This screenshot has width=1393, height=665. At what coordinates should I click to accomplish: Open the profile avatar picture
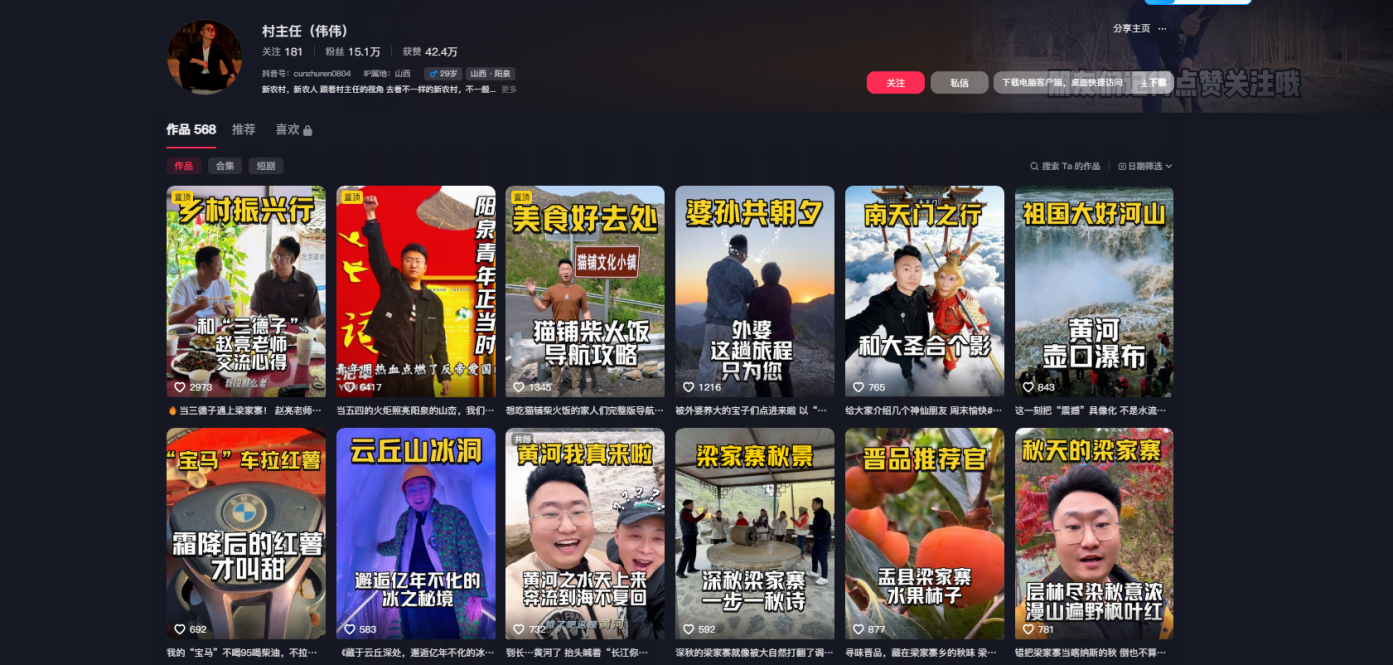coord(204,57)
